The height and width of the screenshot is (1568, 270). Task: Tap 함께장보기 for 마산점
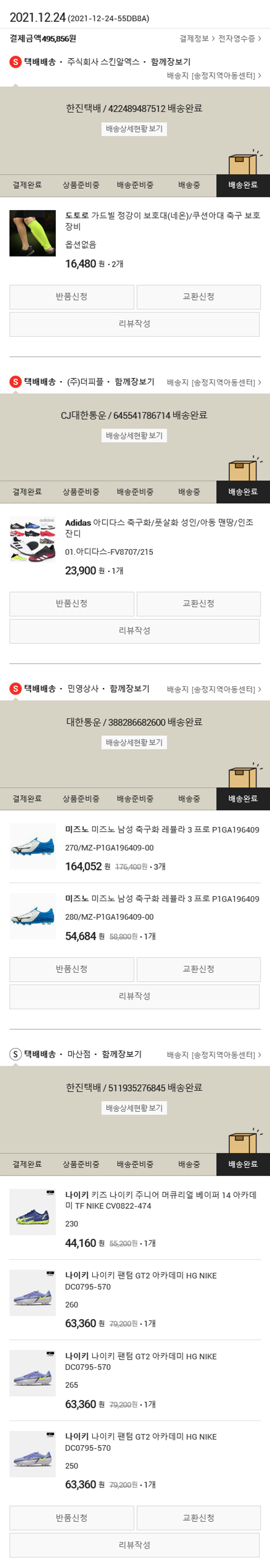[x=121, y=1053]
